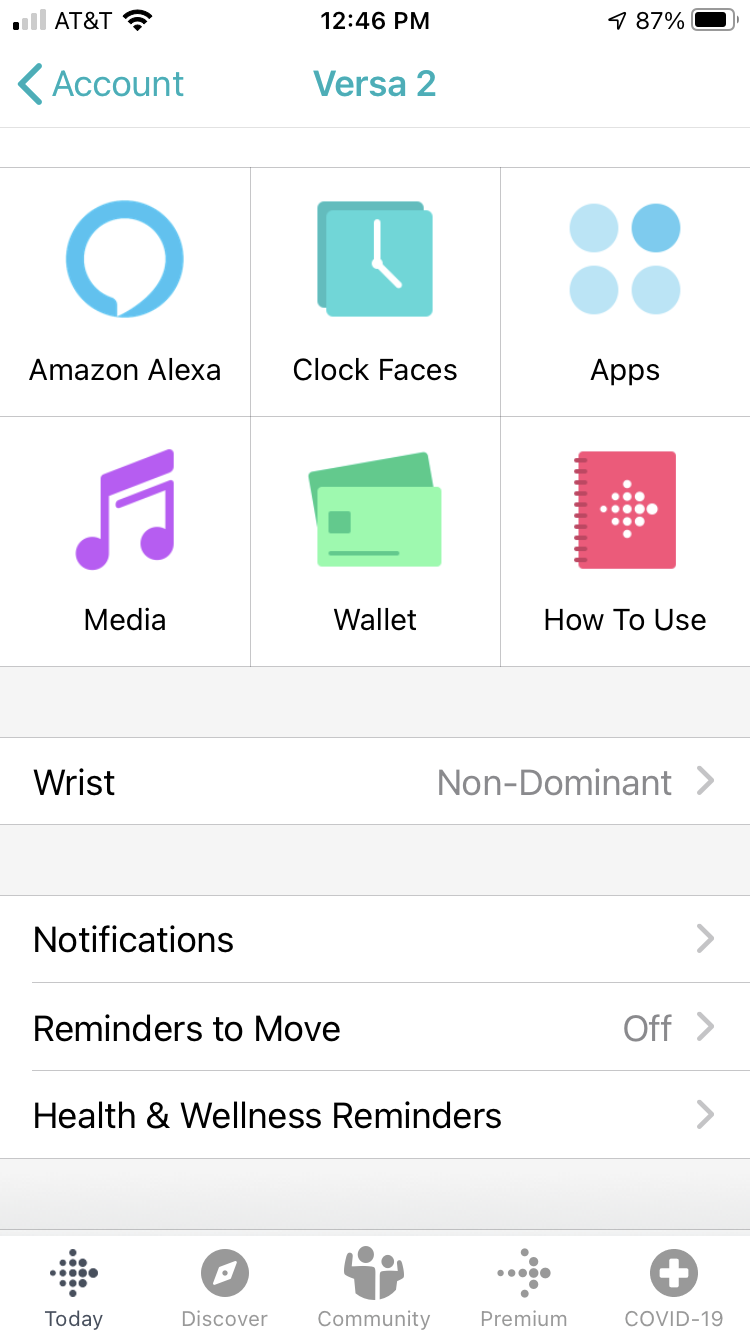Change the Wrist setting
The width and height of the screenshot is (750, 1334).
click(375, 782)
